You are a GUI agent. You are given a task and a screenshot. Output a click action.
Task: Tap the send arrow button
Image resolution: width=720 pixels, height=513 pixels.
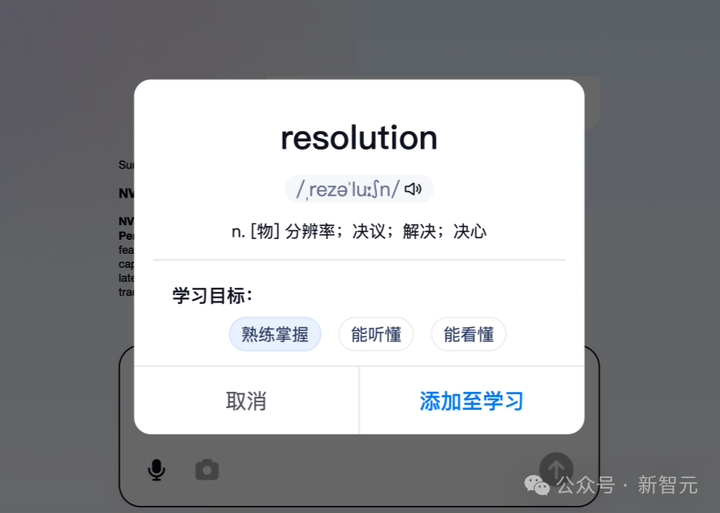556,467
